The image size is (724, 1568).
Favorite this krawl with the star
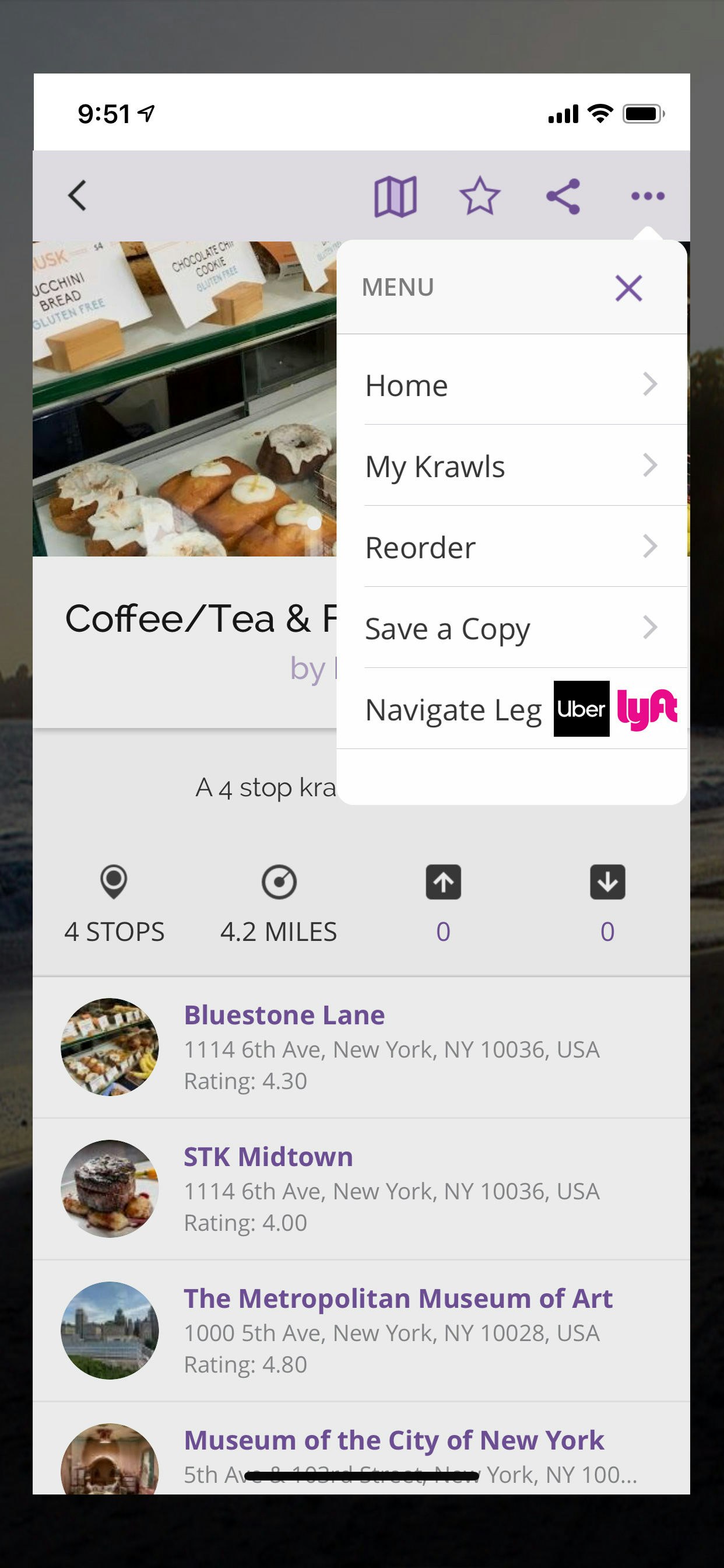[479, 196]
